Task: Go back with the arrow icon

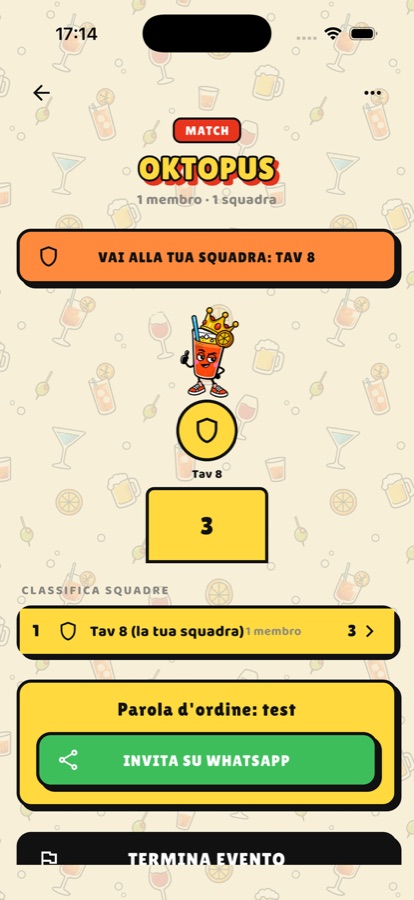Action: tap(41, 93)
